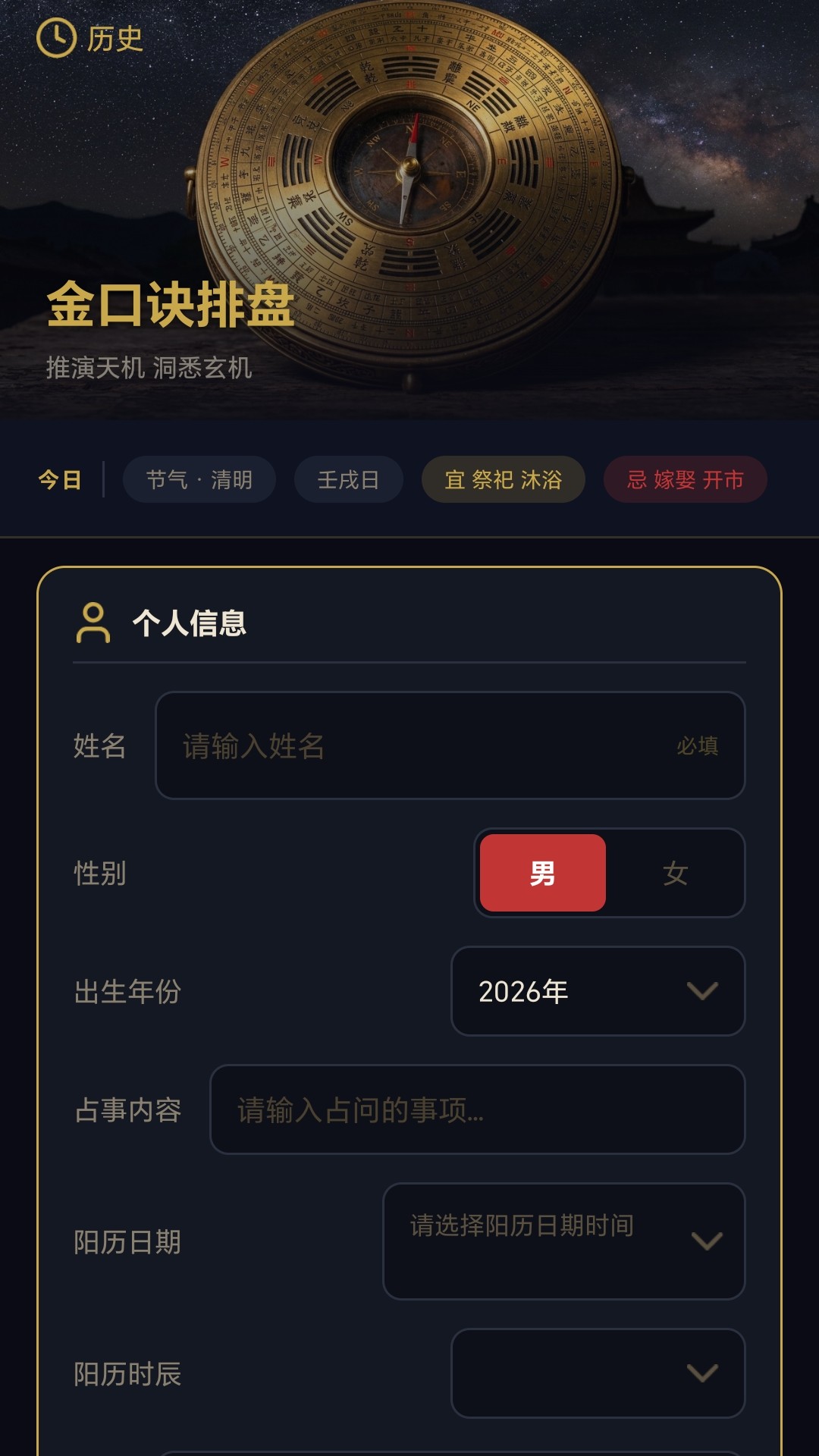
Task: Open the 2026年 birth year dropdown
Action: click(598, 990)
